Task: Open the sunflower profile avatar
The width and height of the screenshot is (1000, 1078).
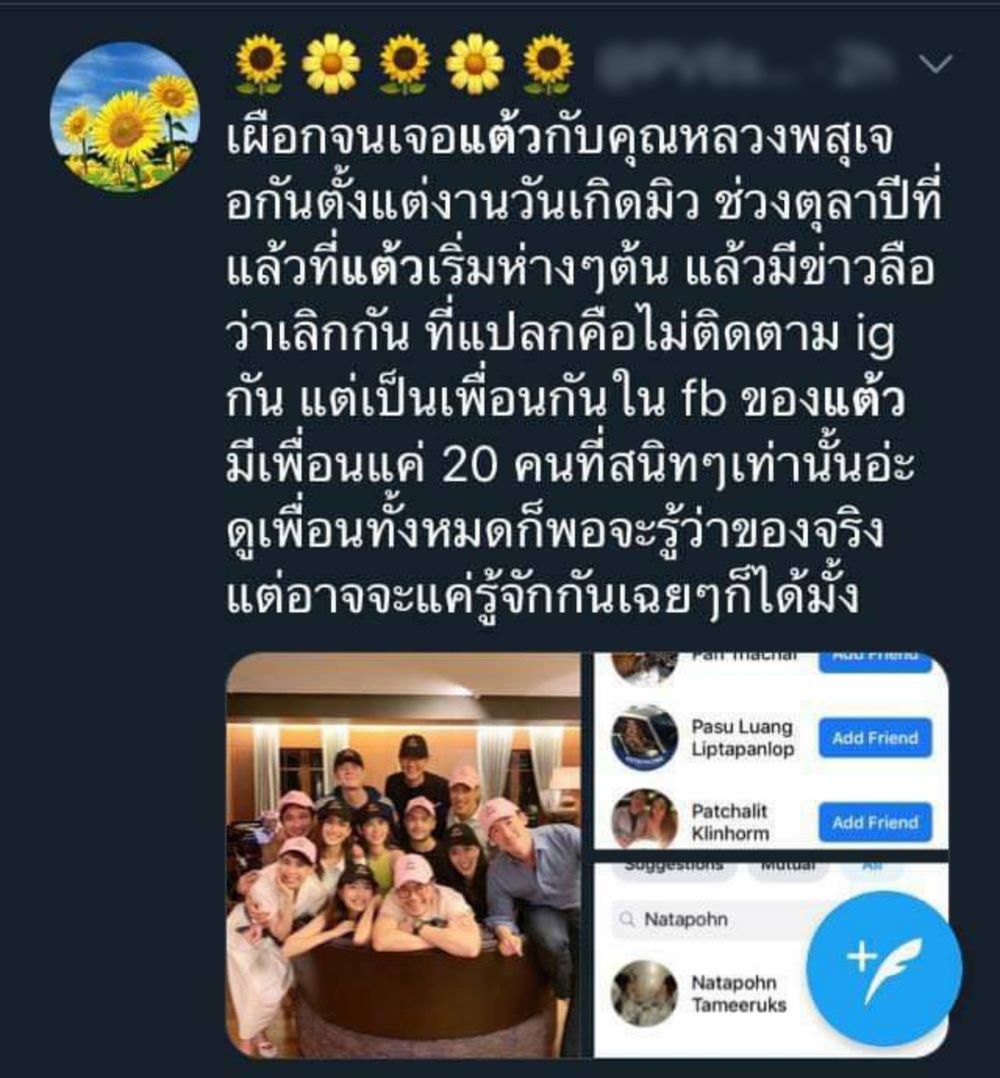Action: (x=125, y=117)
